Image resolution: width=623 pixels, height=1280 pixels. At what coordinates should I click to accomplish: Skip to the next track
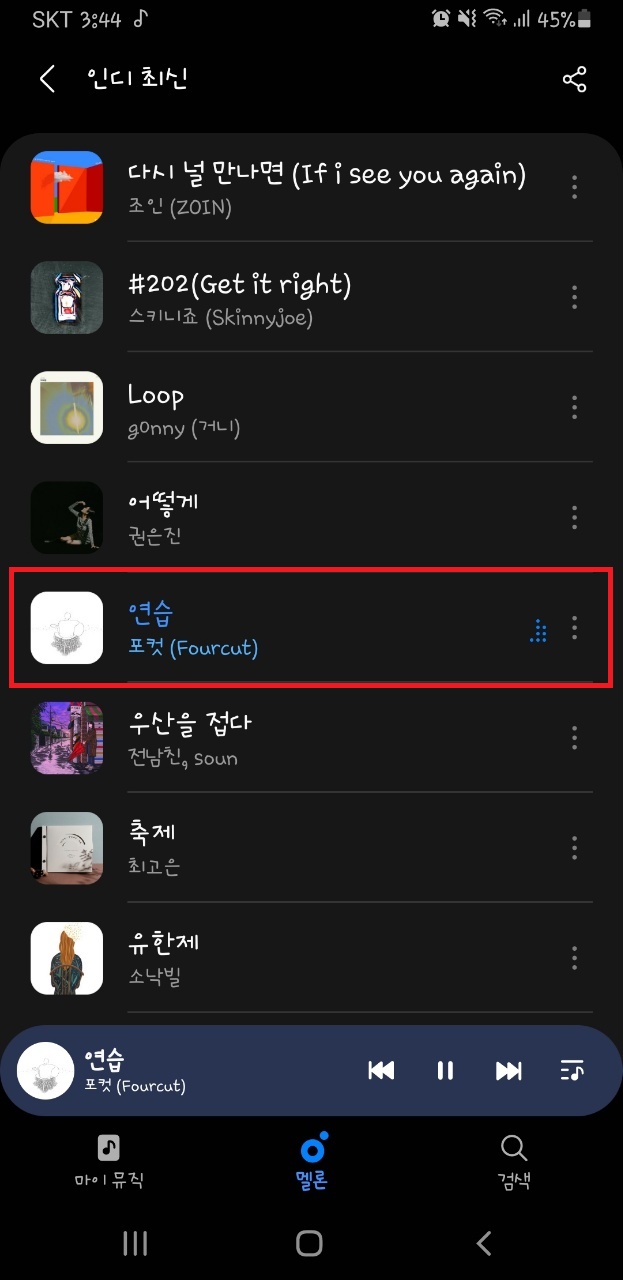(508, 1071)
